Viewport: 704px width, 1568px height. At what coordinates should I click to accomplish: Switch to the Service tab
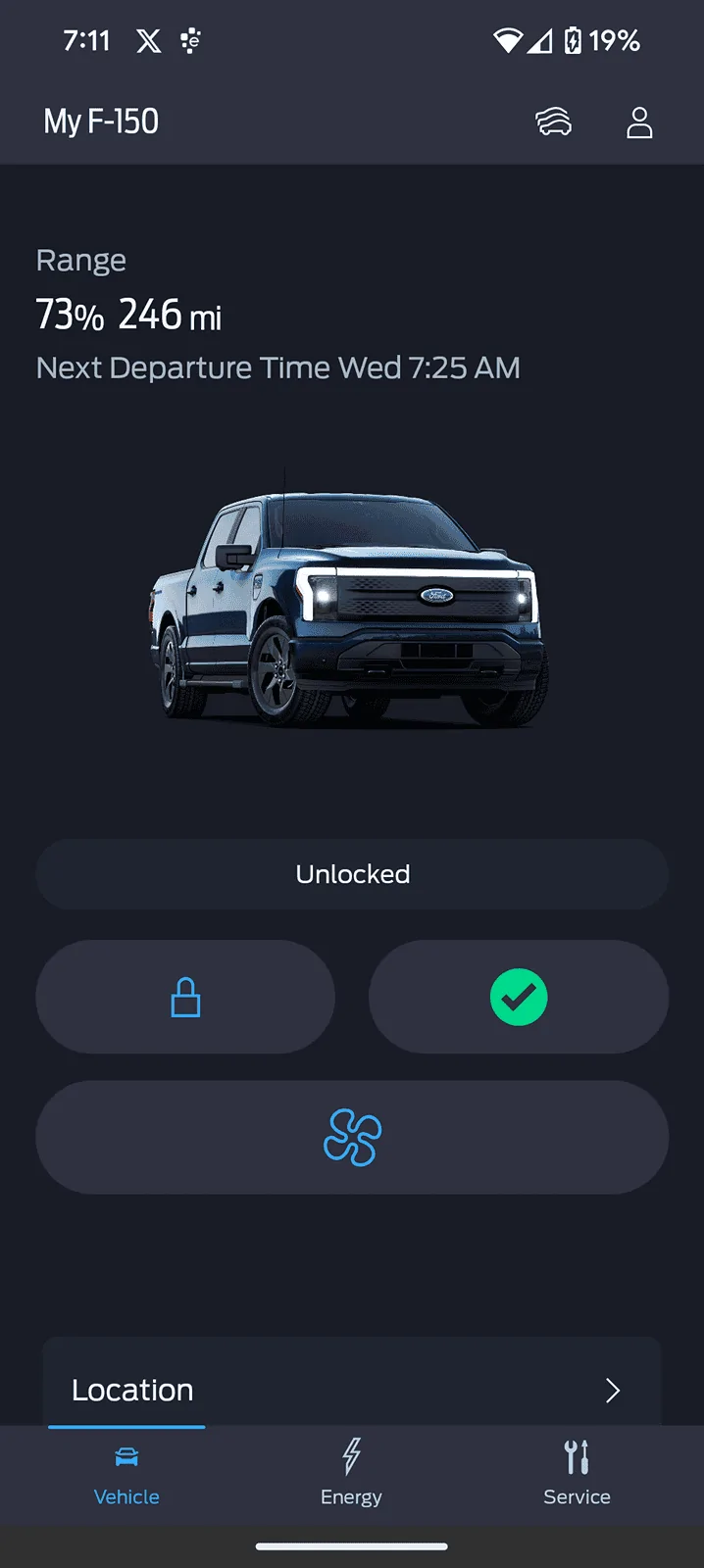click(577, 1472)
